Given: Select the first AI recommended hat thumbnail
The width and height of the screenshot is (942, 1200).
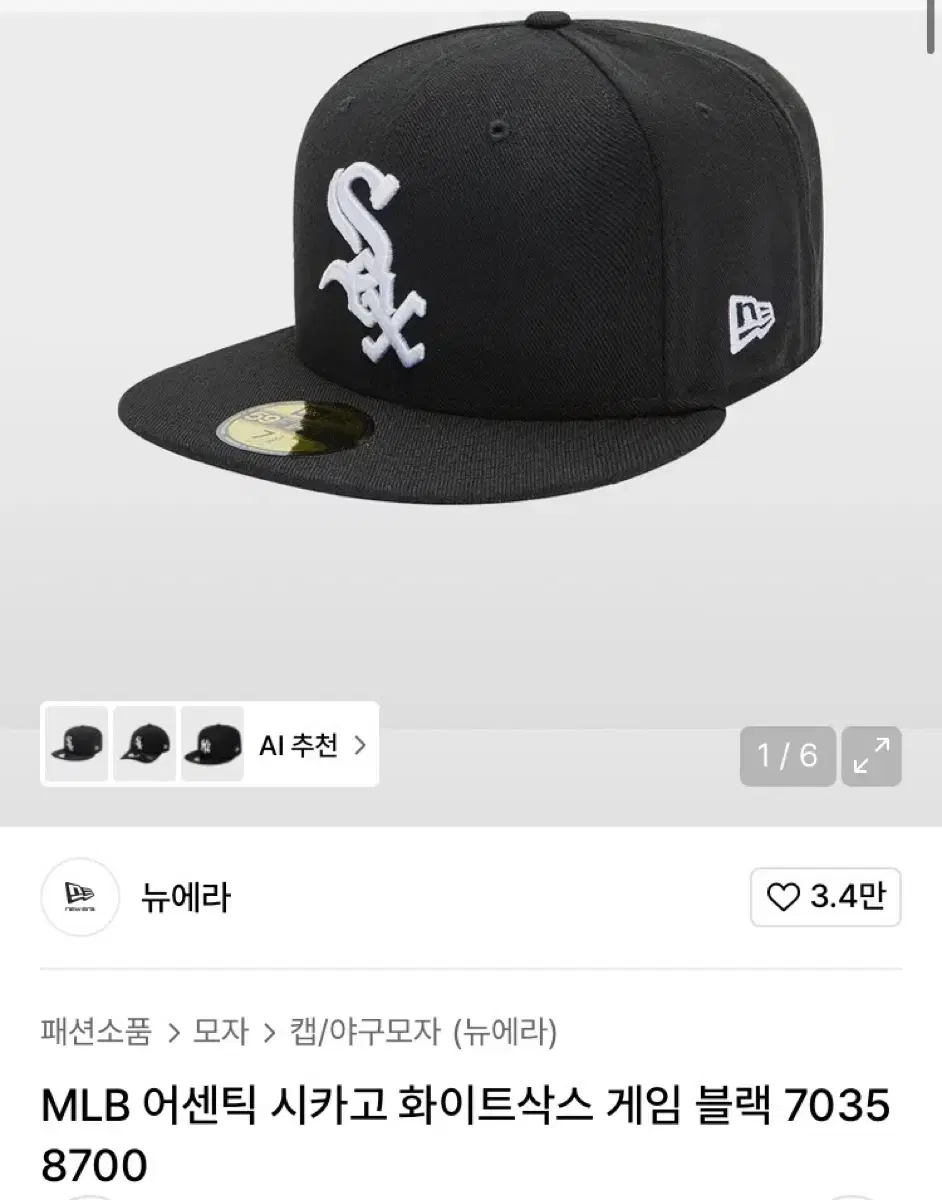Looking at the screenshot, I should tap(75, 744).
